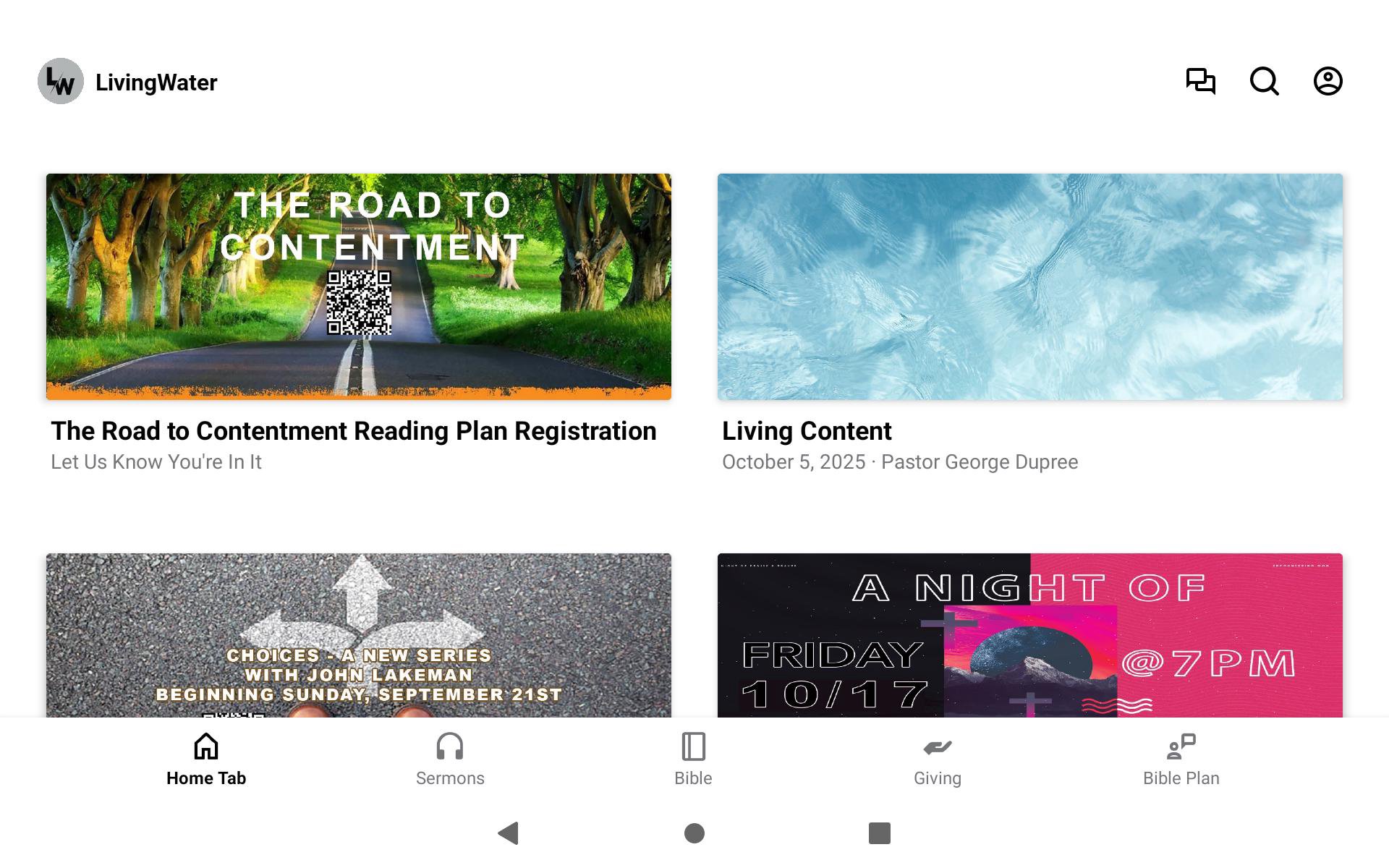The height and width of the screenshot is (868, 1389).
Task: Tap the system home button
Action: coord(694,833)
